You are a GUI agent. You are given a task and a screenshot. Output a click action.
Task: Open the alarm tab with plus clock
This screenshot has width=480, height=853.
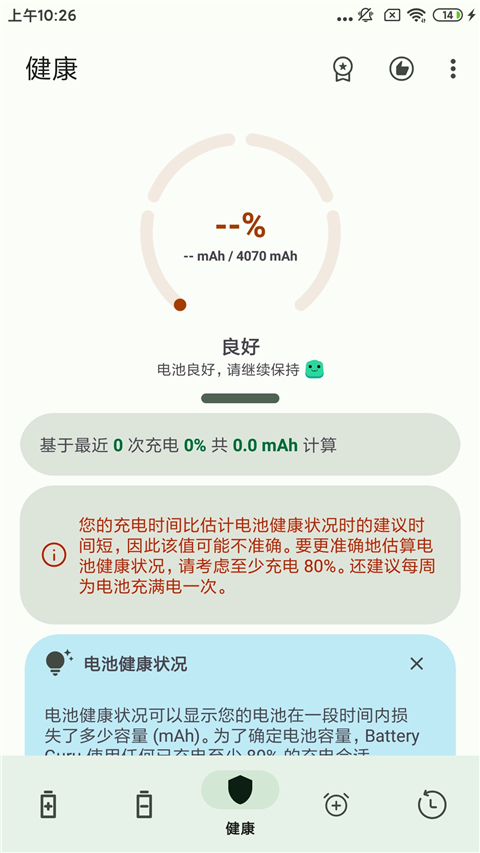336,803
